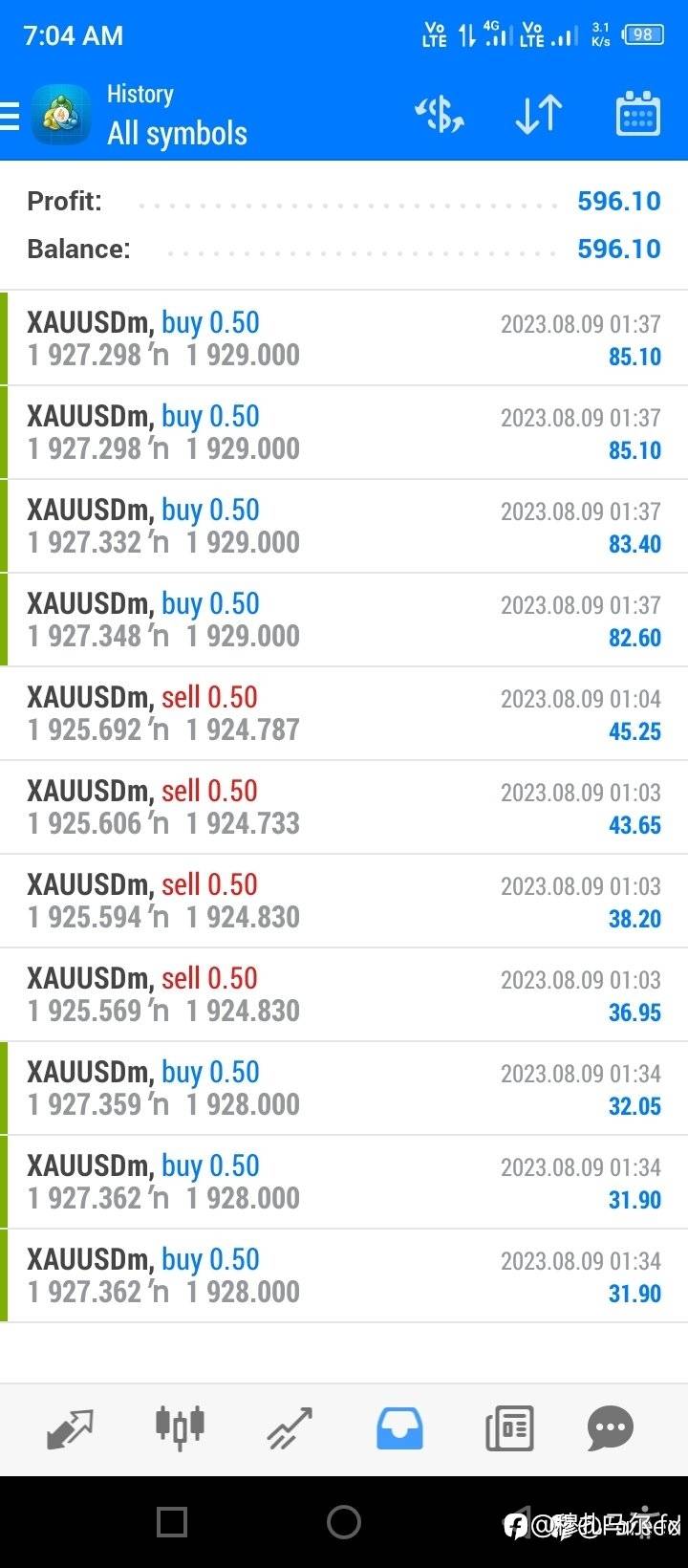Open the system recent apps button
Screen dimensions: 688x1568
click(x=172, y=1522)
